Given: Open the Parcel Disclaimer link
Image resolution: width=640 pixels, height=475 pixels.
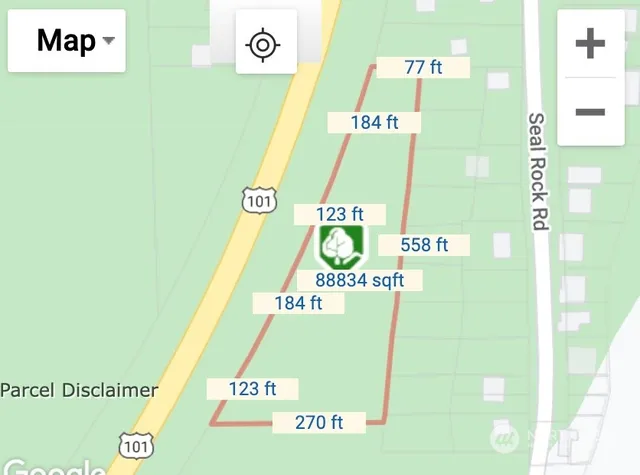Looking at the screenshot, I should (79, 390).
